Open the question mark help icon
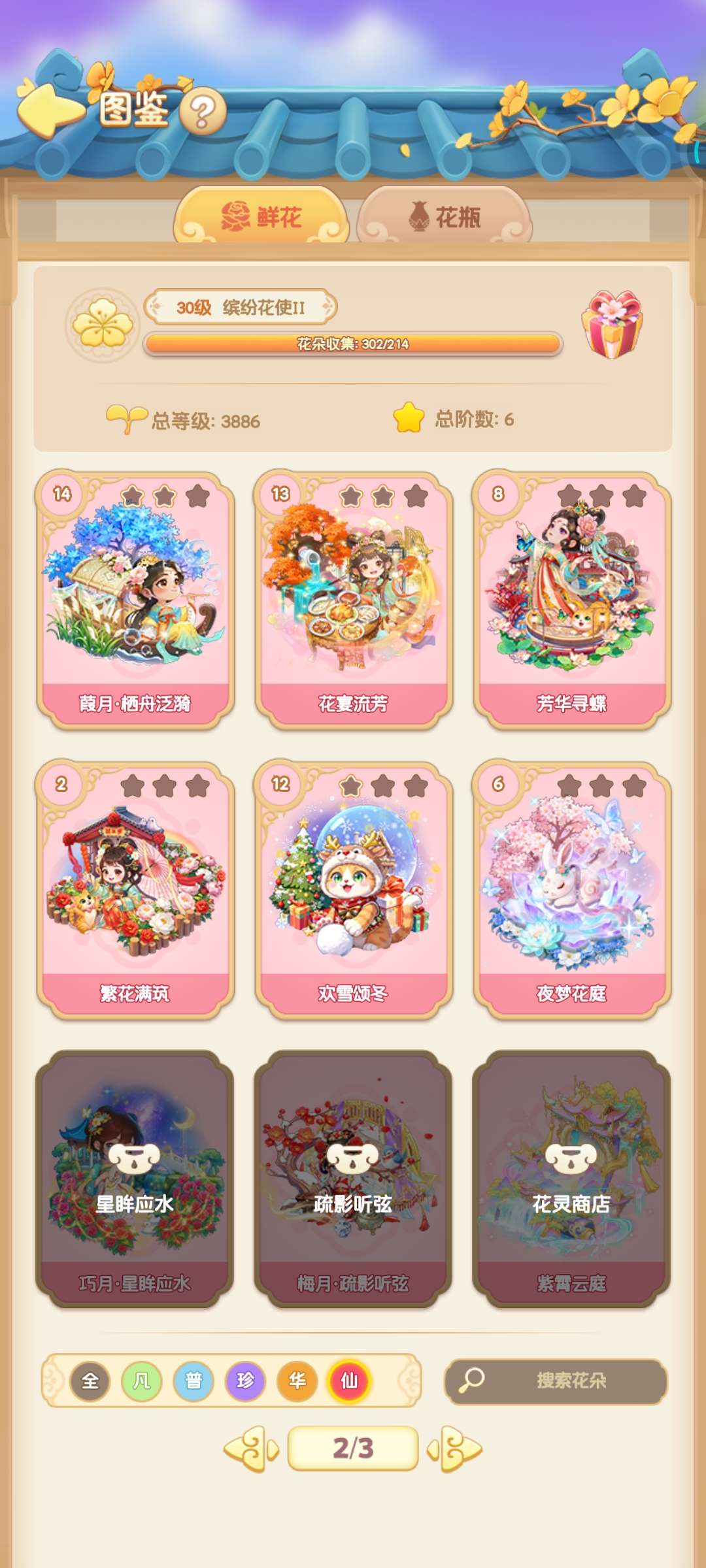This screenshot has height=1568, width=706. tap(203, 111)
